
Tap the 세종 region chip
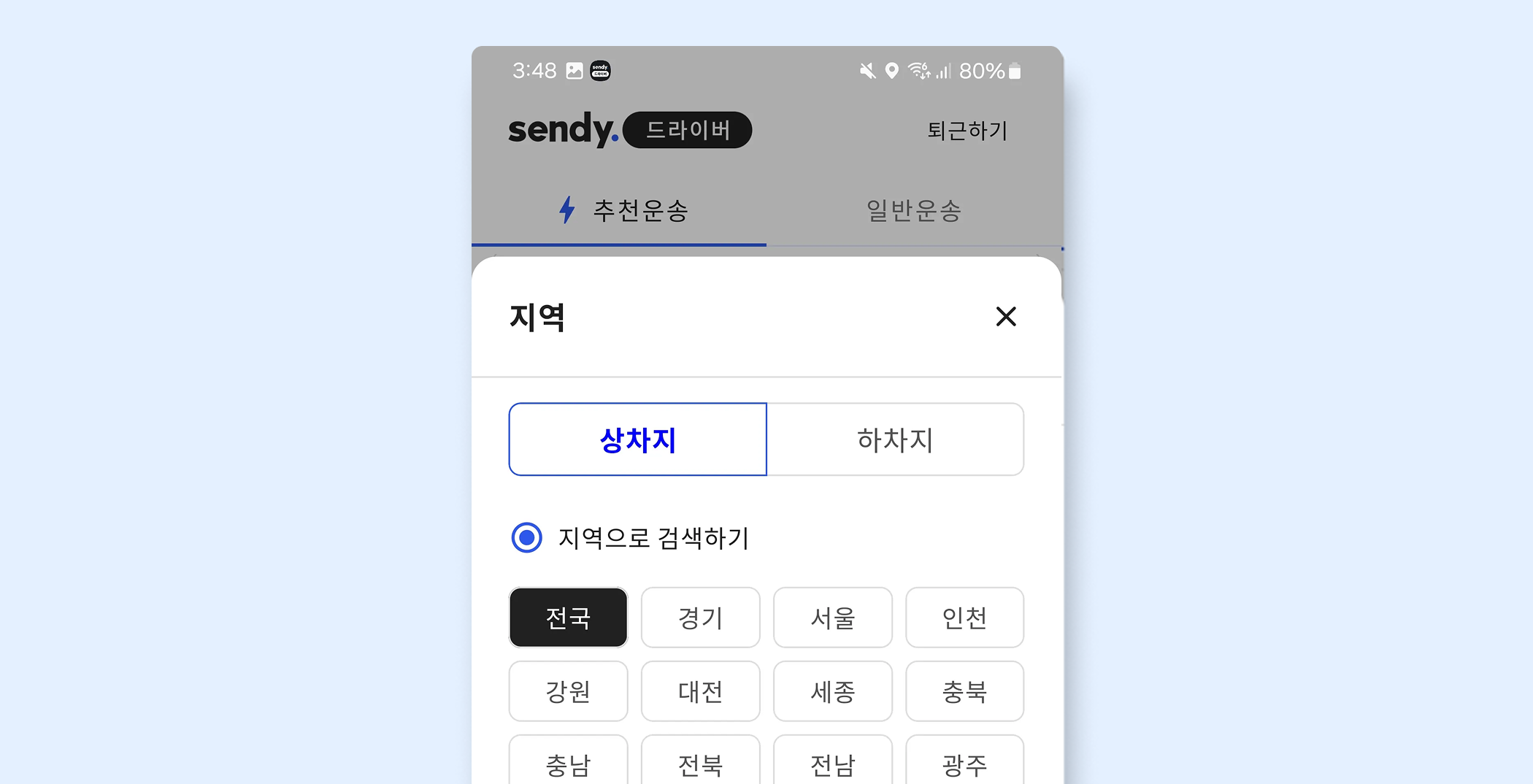pos(832,691)
